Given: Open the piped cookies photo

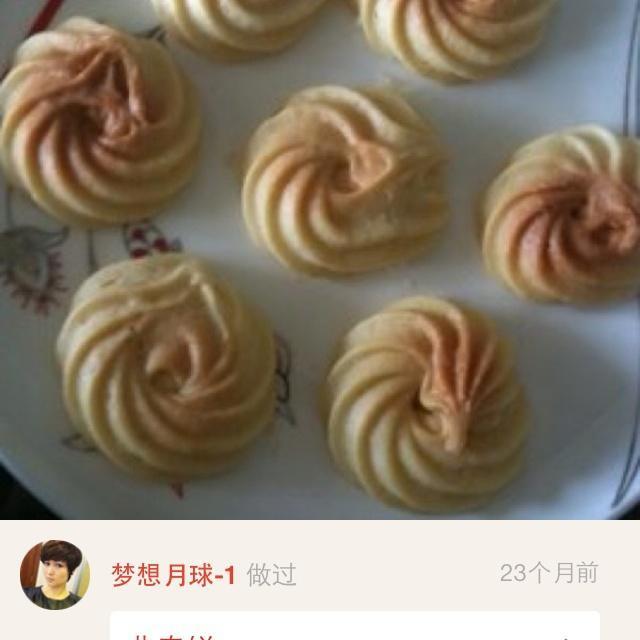Looking at the screenshot, I should pos(320,258).
